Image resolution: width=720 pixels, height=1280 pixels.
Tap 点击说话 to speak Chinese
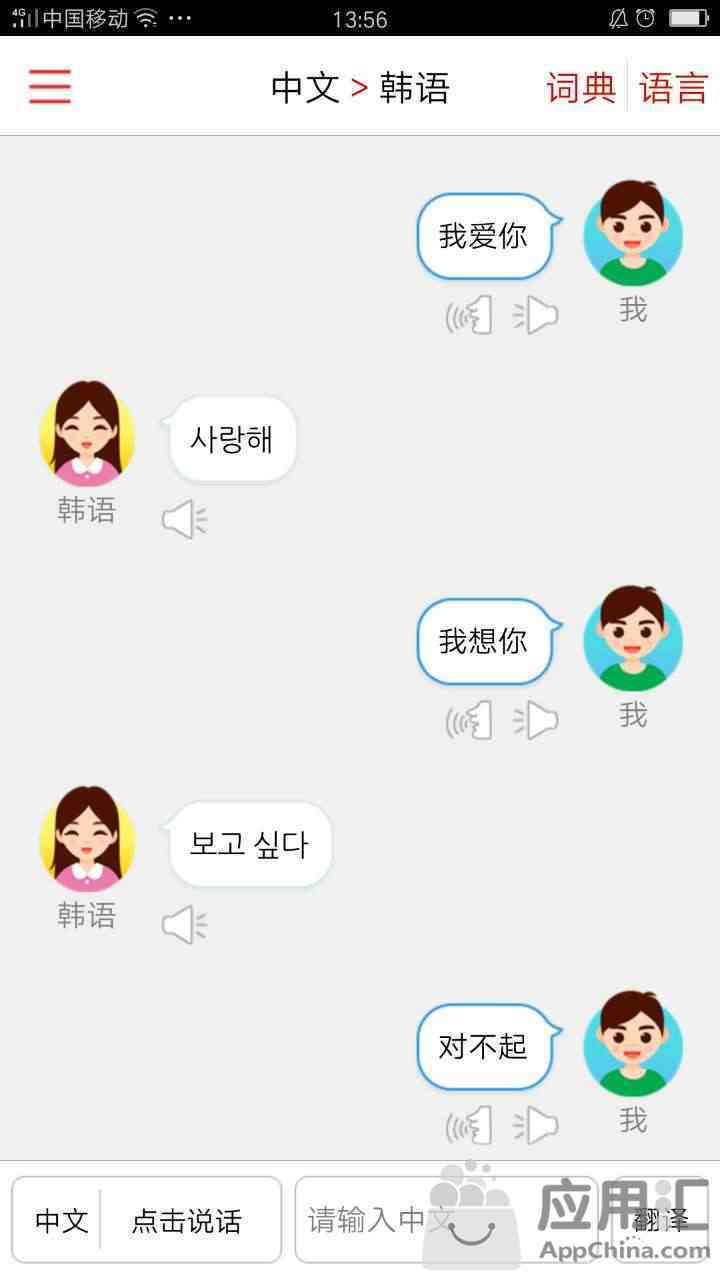point(187,1221)
